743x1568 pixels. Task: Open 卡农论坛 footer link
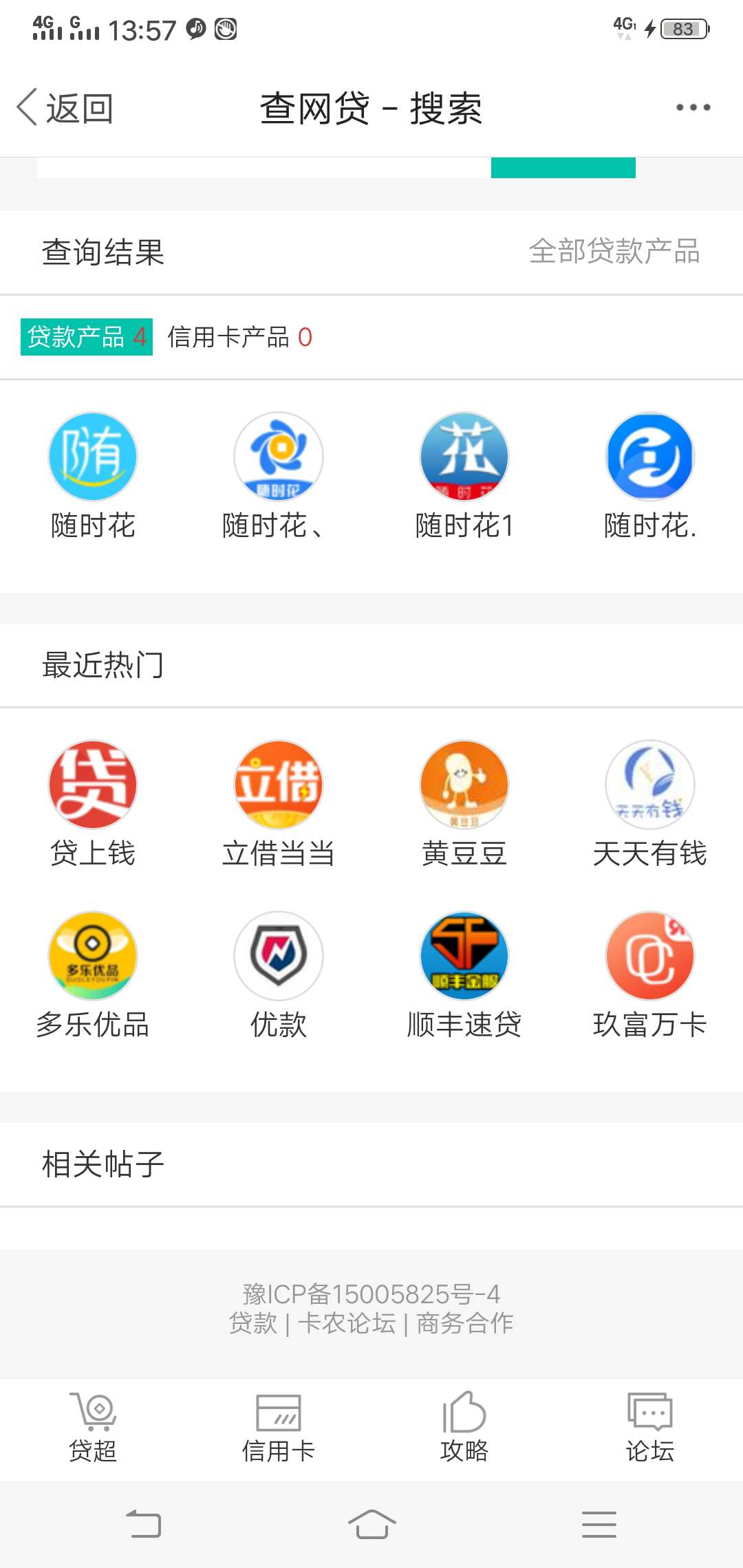347,1323
